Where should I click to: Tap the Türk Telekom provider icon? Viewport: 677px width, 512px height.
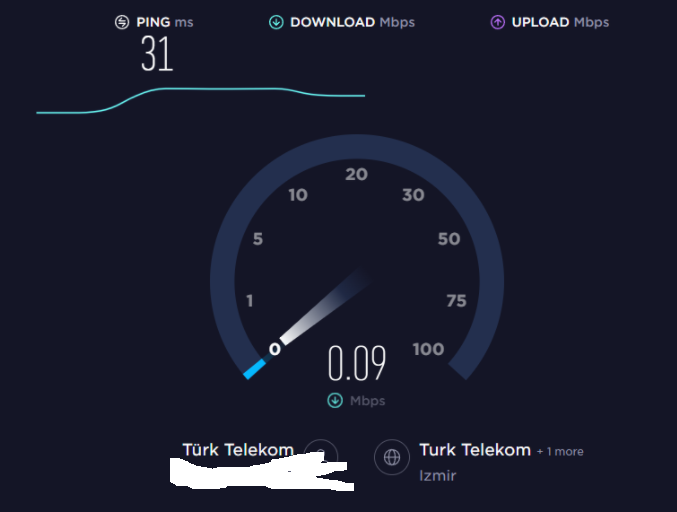(x=321, y=455)
